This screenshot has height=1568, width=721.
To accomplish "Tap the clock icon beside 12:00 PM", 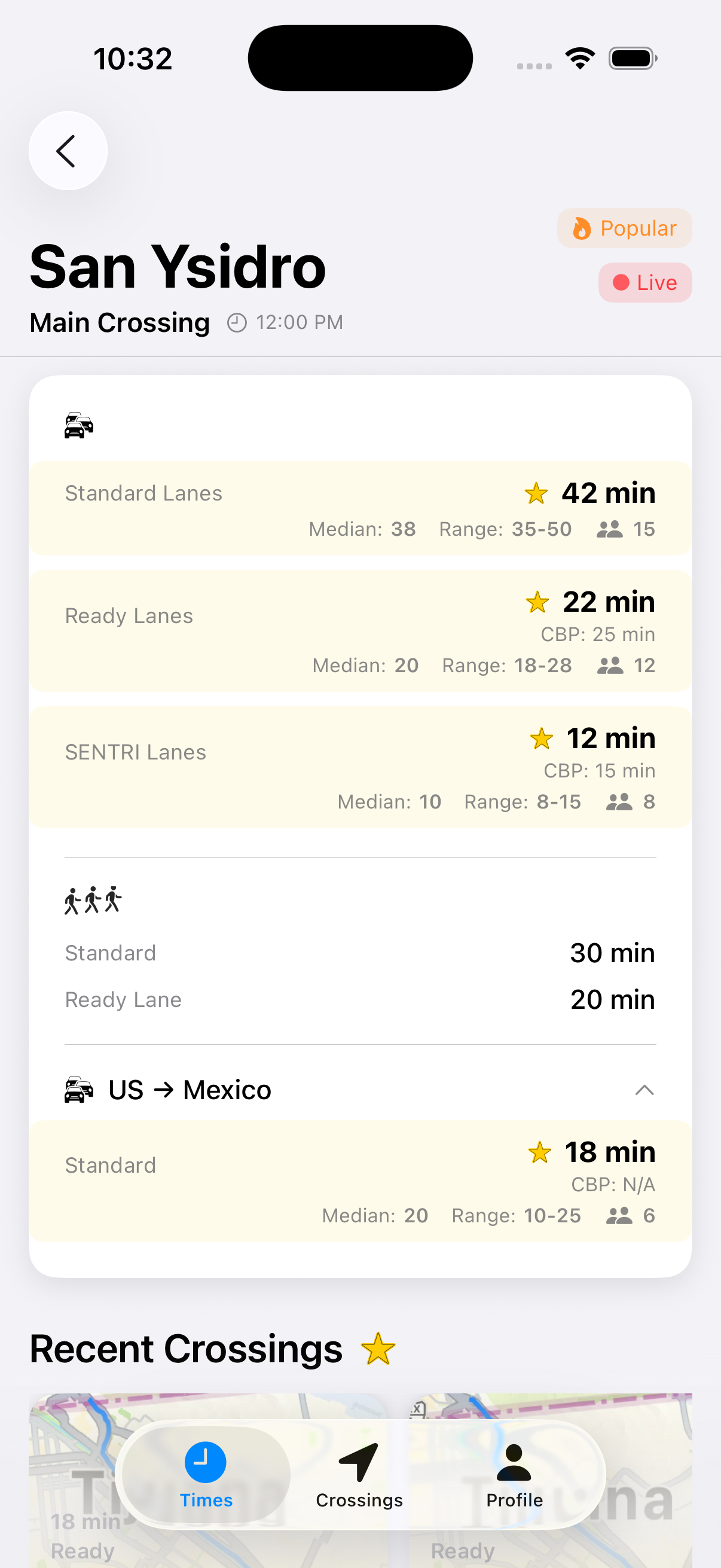I will pos(237,321).
